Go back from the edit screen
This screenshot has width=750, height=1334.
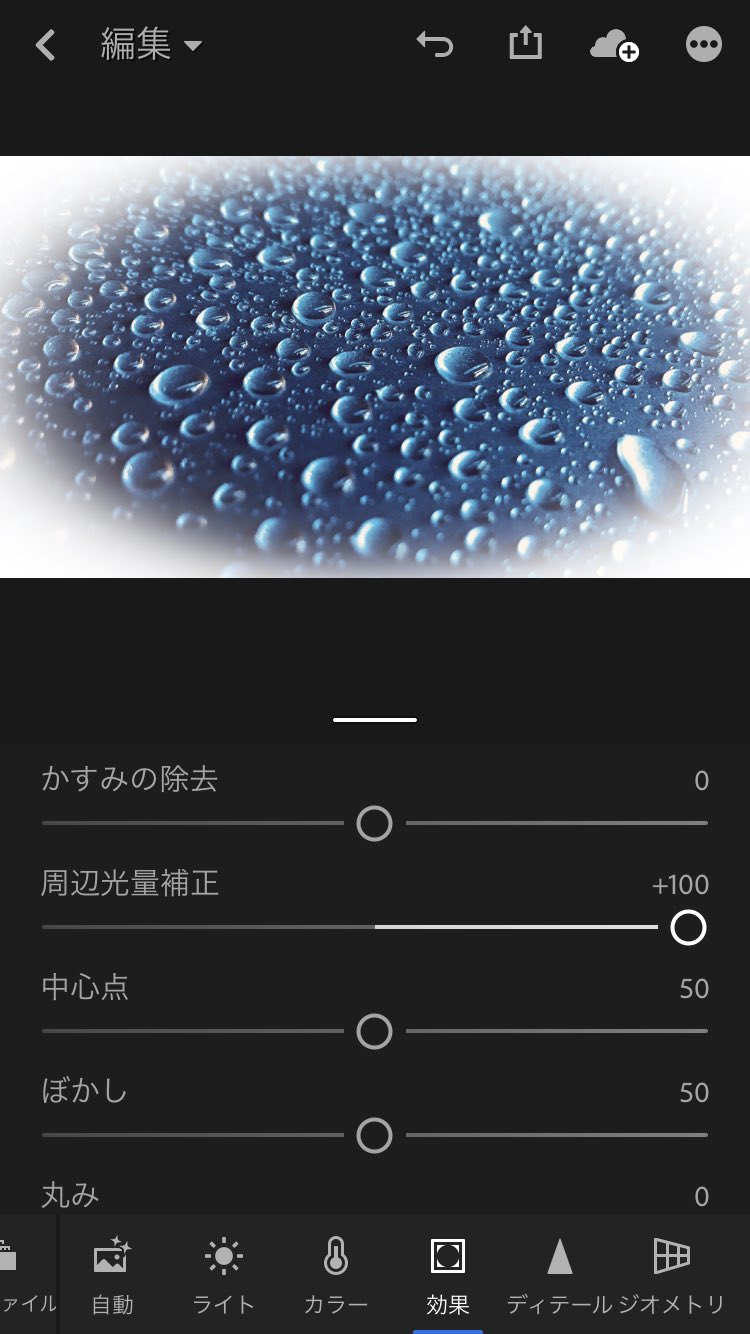(45, 45)
